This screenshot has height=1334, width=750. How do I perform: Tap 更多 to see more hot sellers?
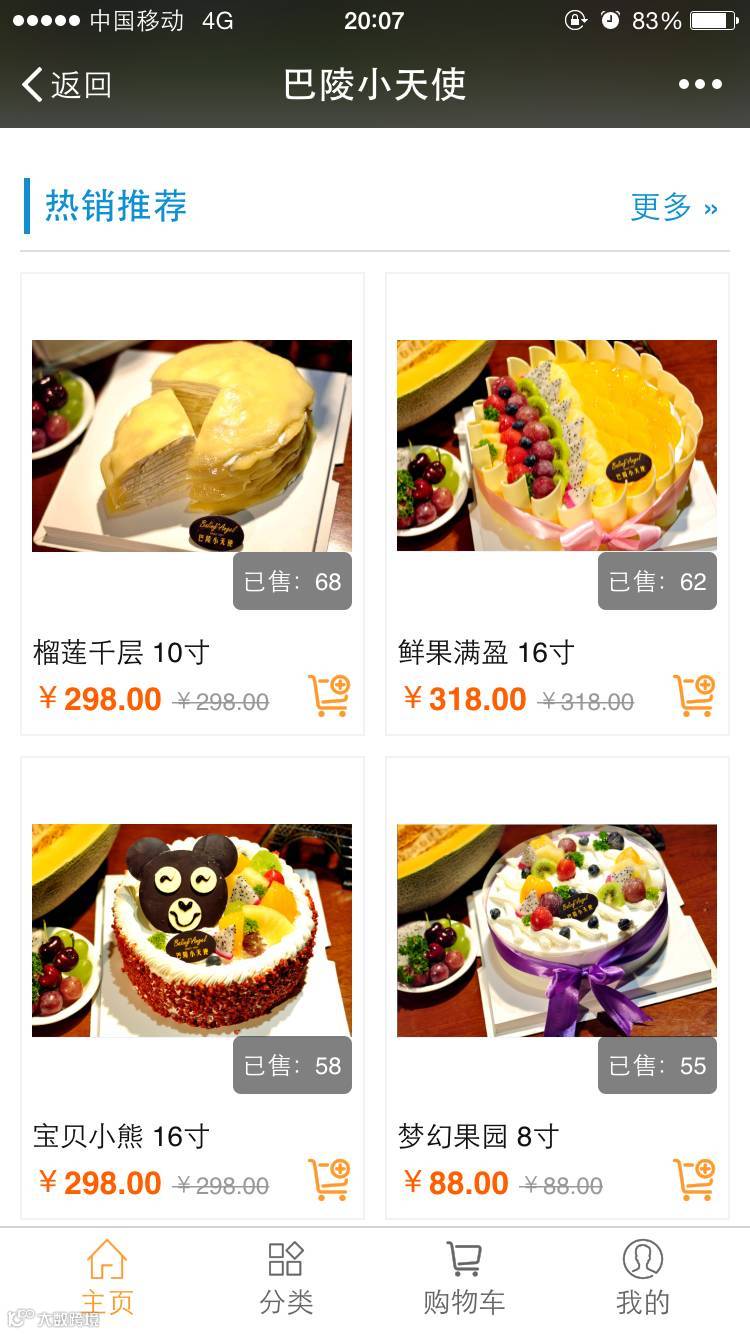(x=674, y=208)
